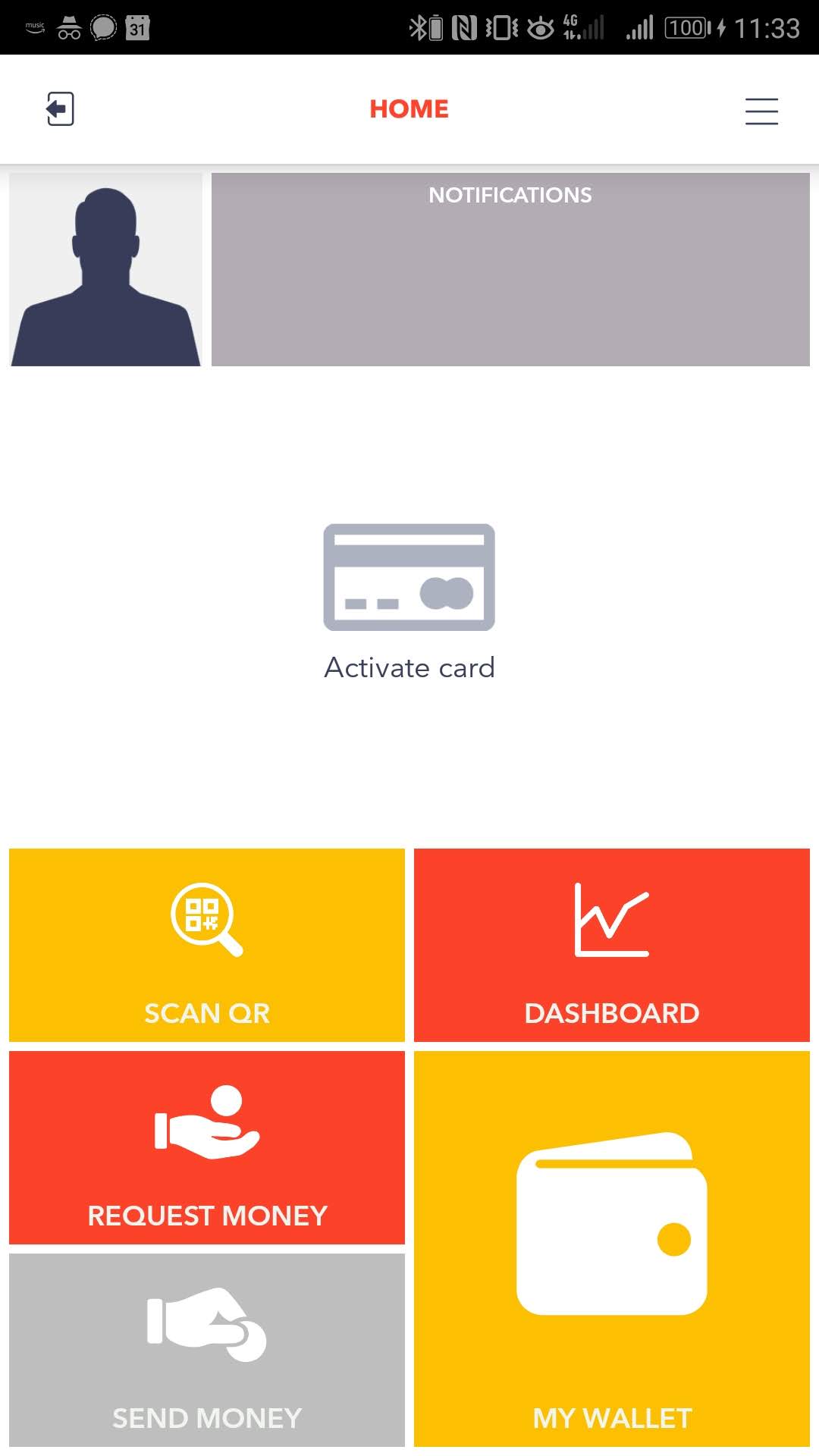Image resolution: width=819 pixels, height=1456 pixels.
Task: Open the profile picture placeholder
Action: (x=106, y=269)
